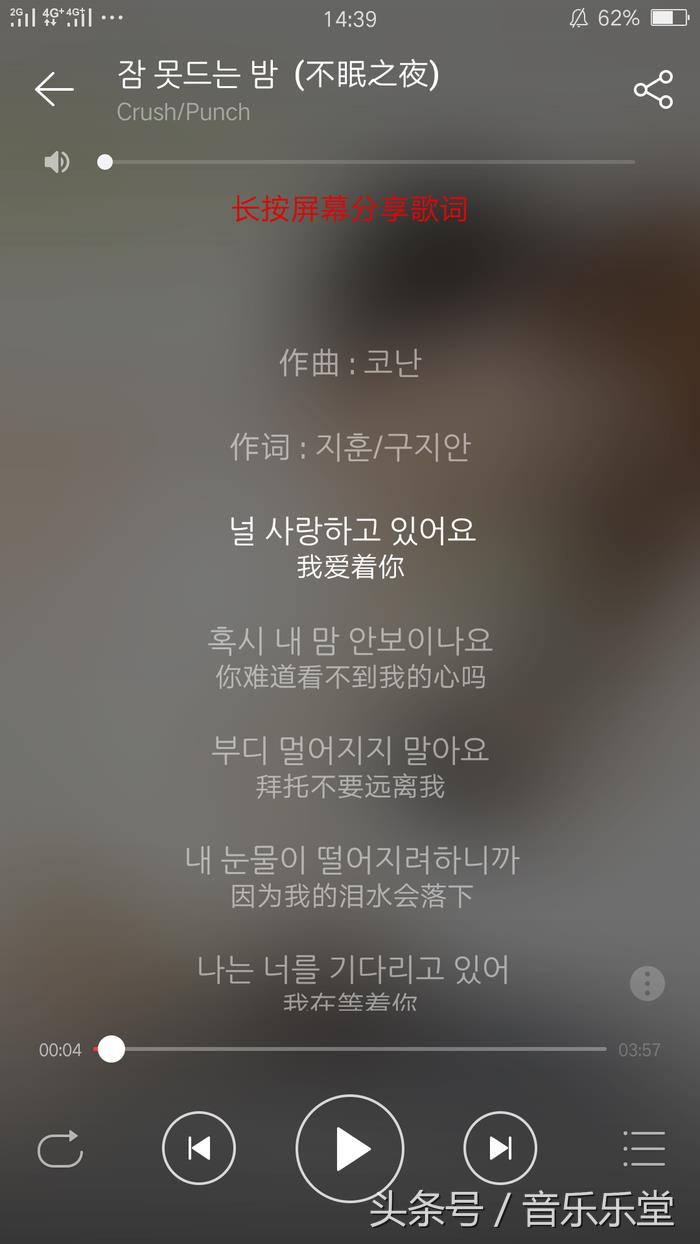700x1244 pixels.
Task: Play the song
Action: pyautogui.click(x=350, y=1149)
